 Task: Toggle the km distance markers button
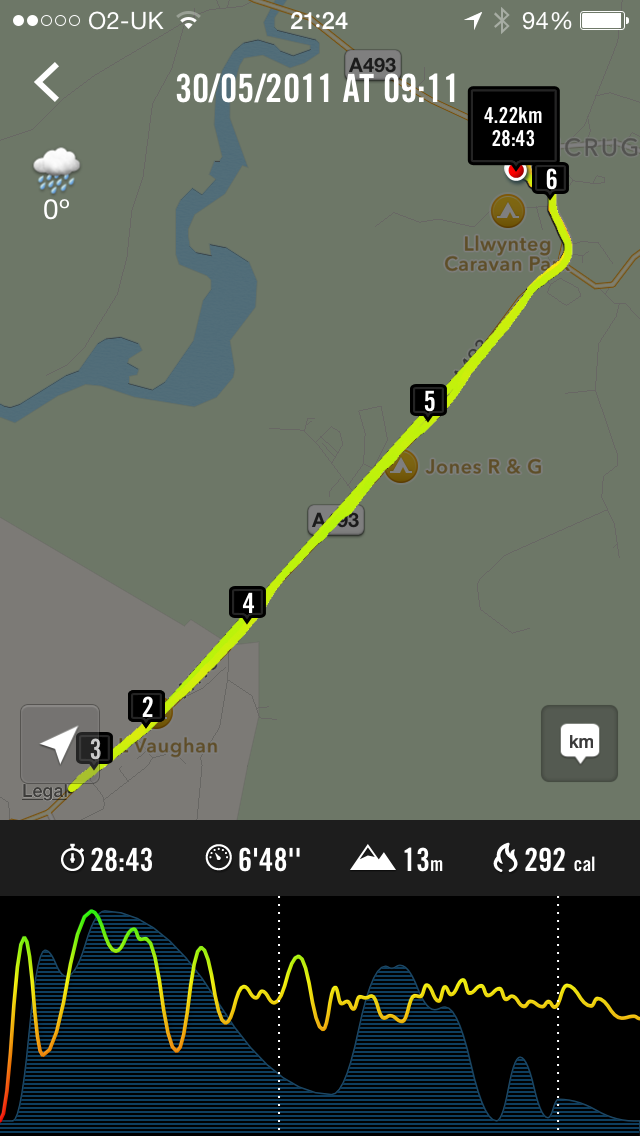tap(580, 743)
